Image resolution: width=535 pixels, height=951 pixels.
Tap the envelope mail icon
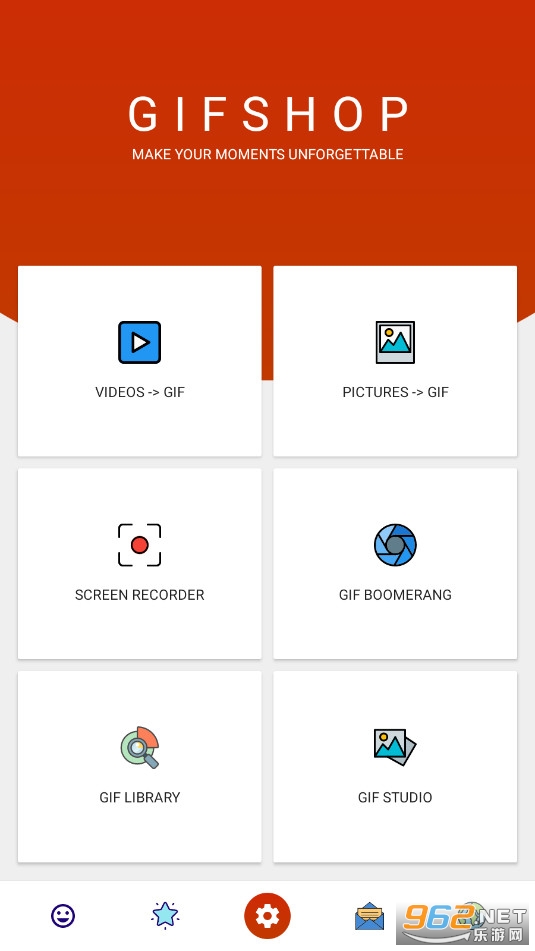click(x=369, y=916)
